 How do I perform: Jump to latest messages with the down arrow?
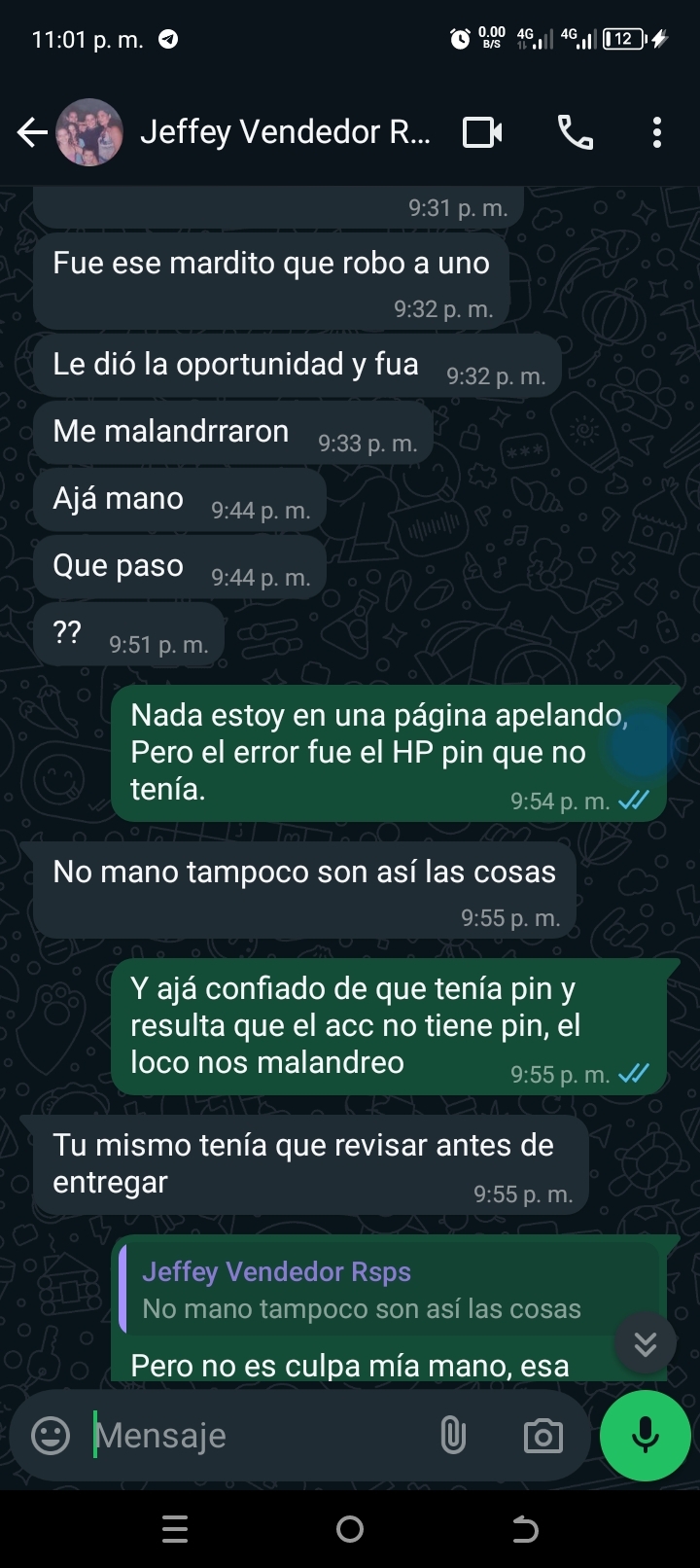[x=645, y=1343]
